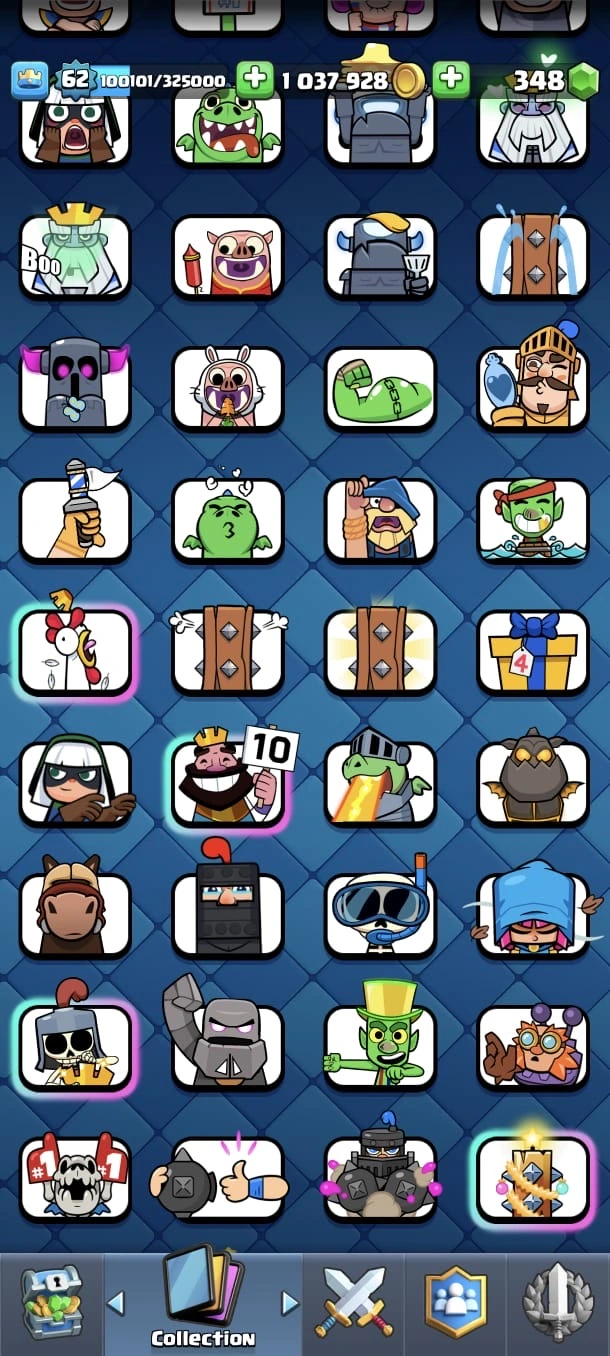
Task: Select the gift box emote
Action: pos(532,652)
